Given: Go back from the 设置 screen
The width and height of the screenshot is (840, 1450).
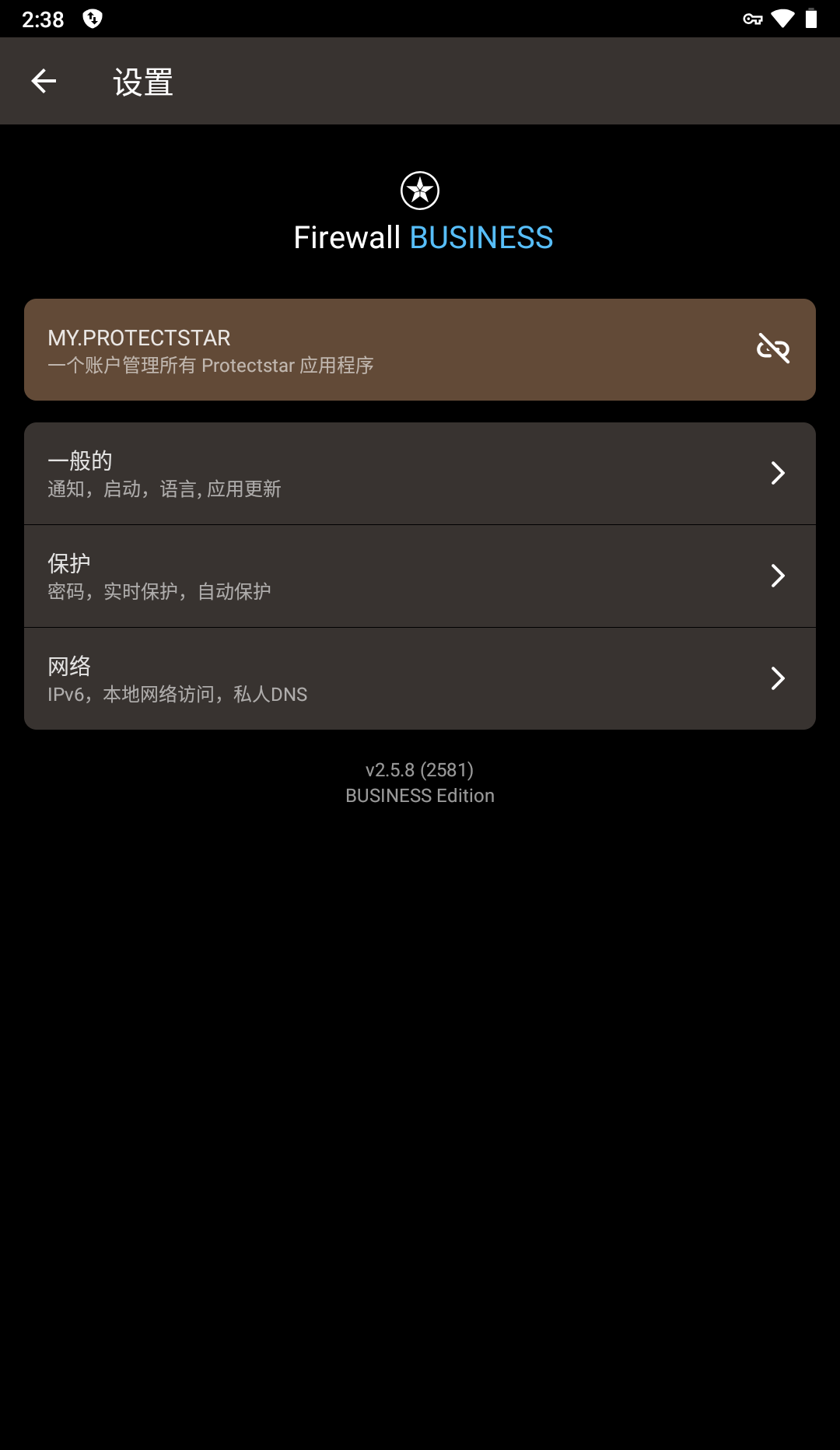Looking at the screenshot, I should tap(44, 81).
